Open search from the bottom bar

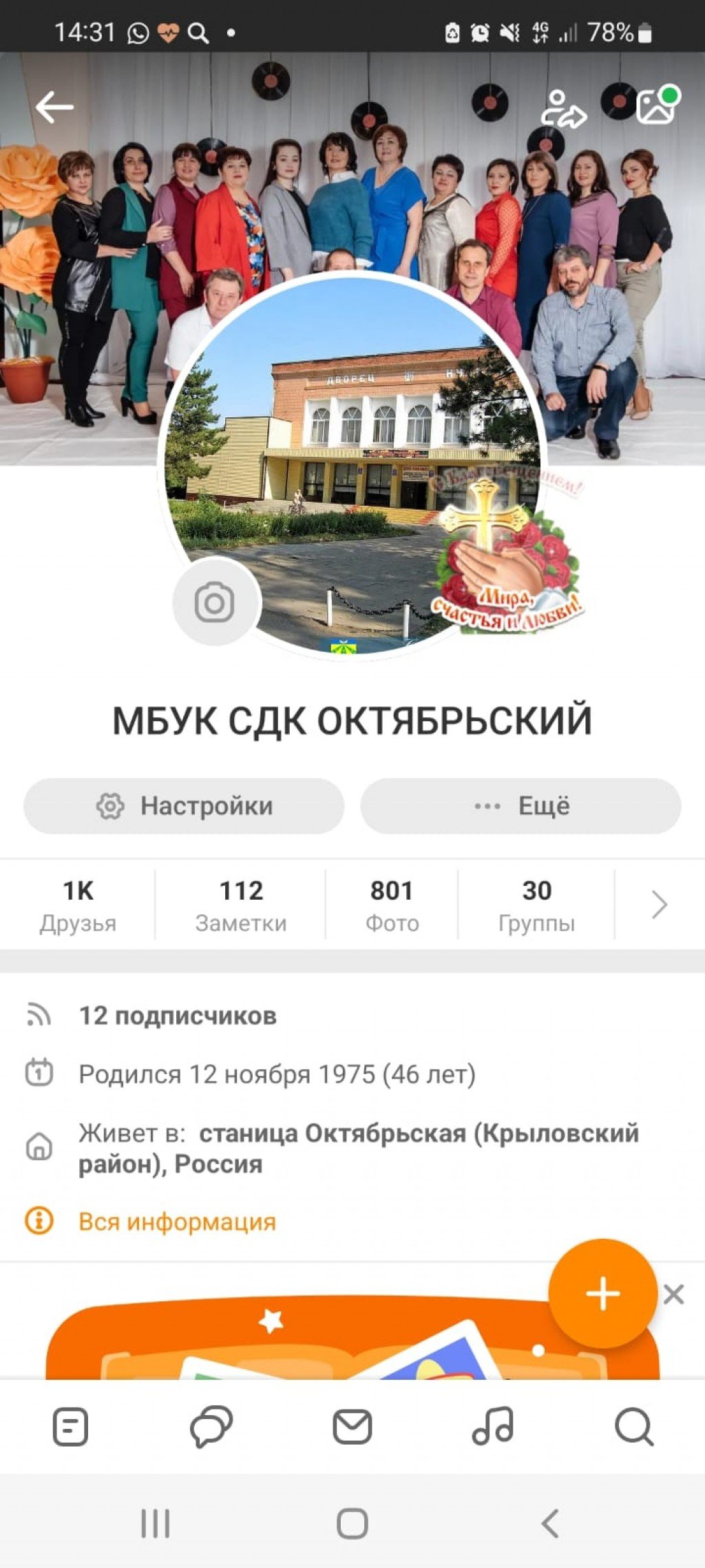click(633, 1426)
